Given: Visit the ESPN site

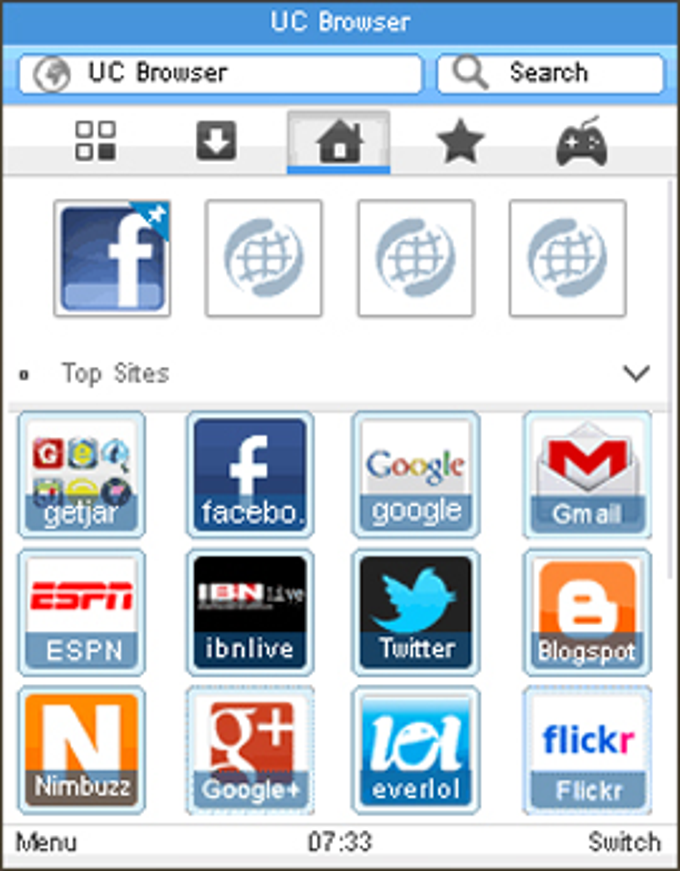Looking at the screenshot, I should coord(82,612).
